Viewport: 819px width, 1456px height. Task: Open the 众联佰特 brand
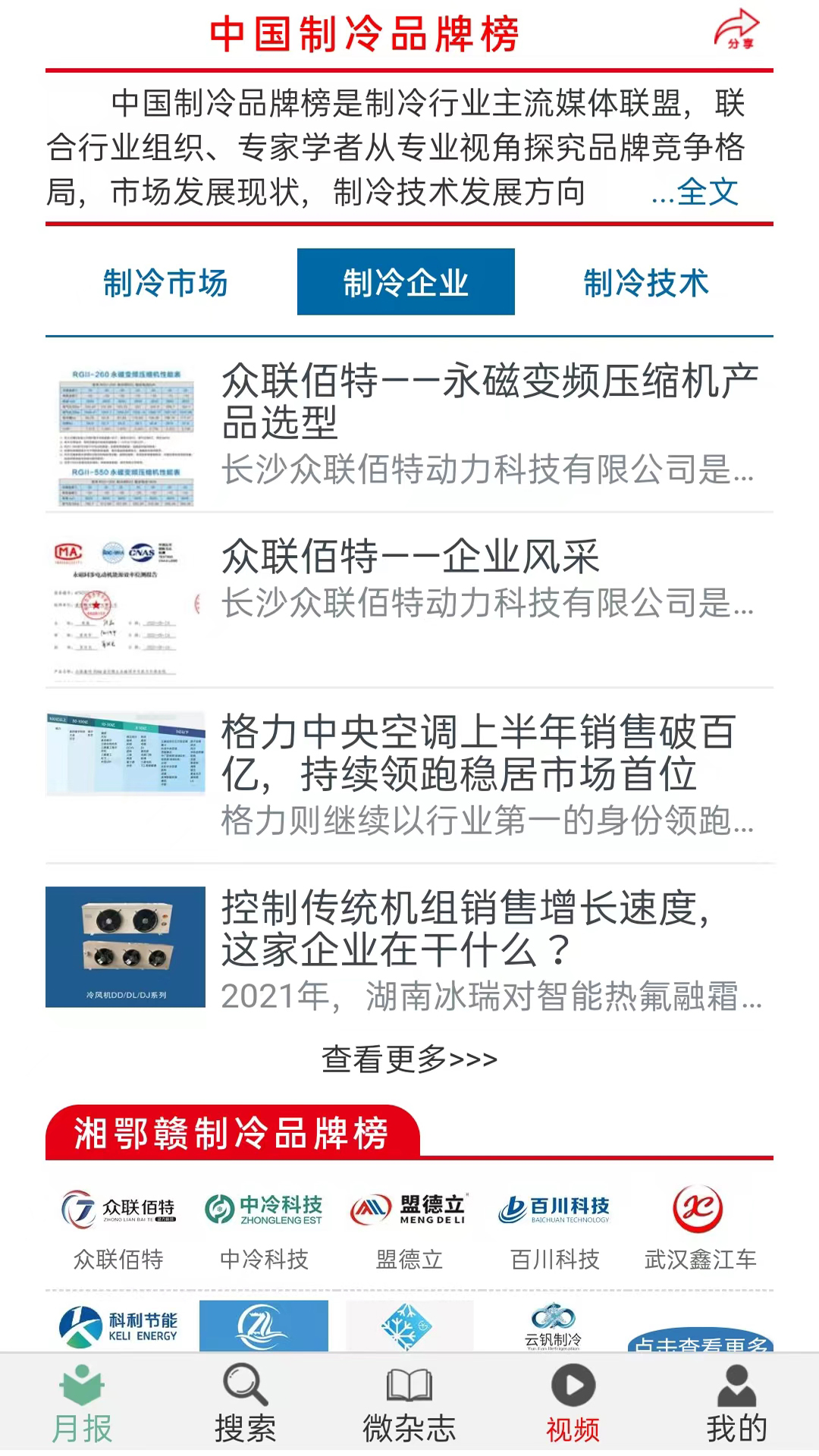tap(118, 1228)
